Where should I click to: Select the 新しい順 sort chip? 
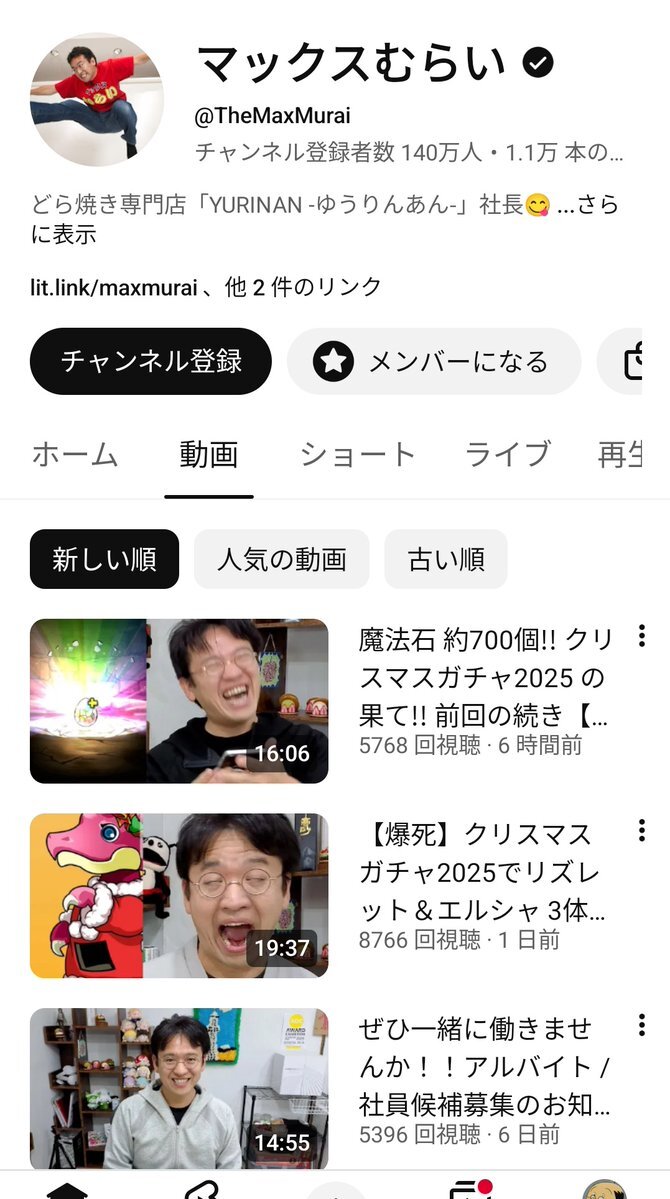tap(104, 559)
